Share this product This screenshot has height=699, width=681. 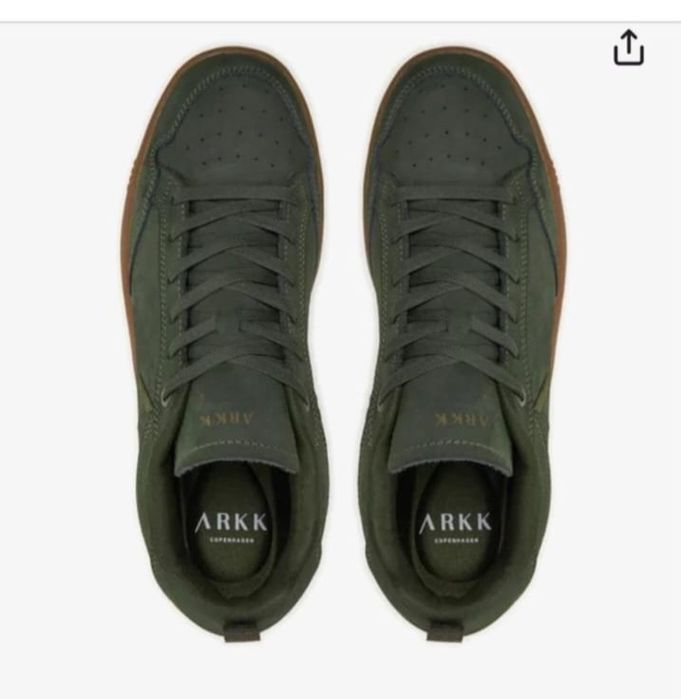(x=628, y=47)
